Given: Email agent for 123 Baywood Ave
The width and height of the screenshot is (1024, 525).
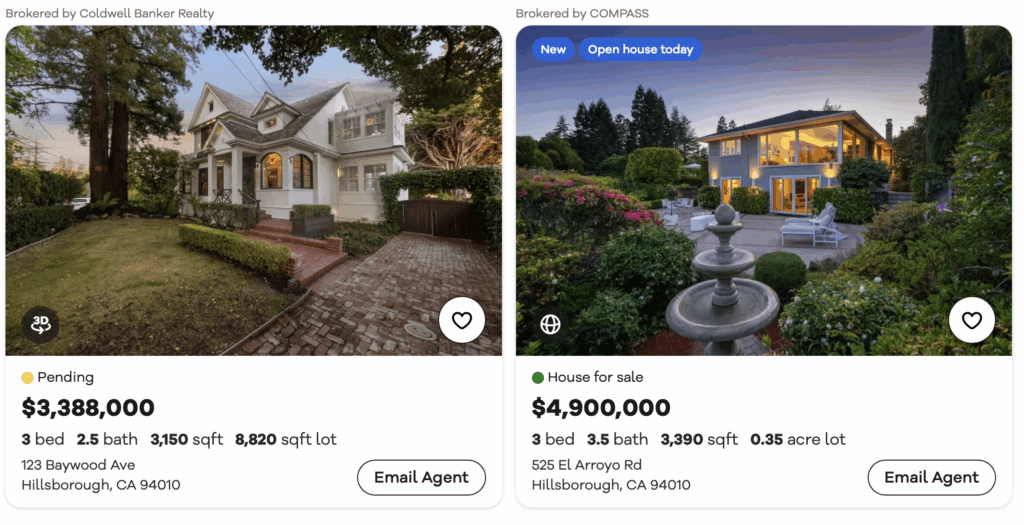Looking at the screenshot, I should click(x=421, y=477).
